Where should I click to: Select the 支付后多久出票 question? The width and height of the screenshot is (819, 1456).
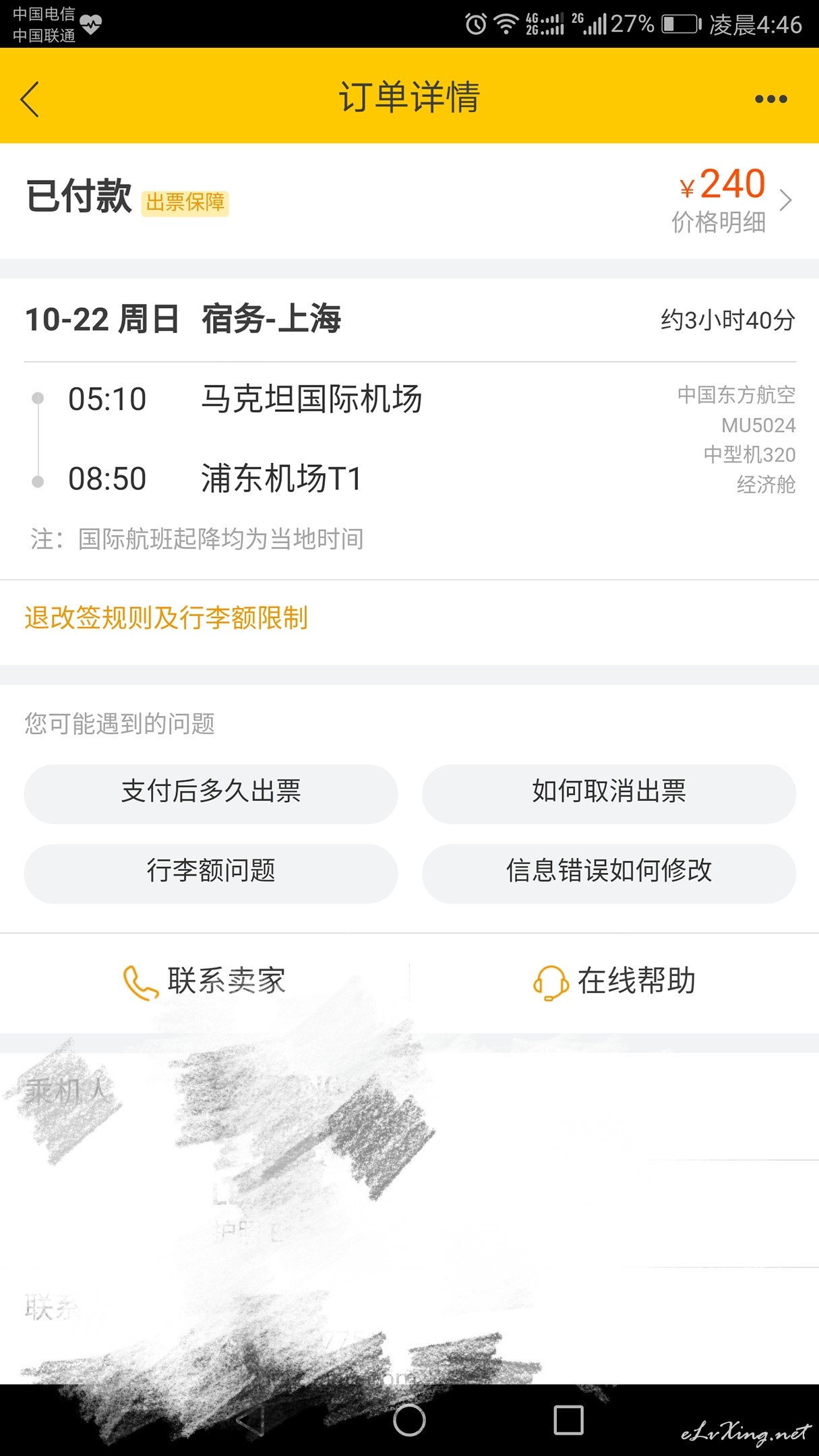click(211, 791)
